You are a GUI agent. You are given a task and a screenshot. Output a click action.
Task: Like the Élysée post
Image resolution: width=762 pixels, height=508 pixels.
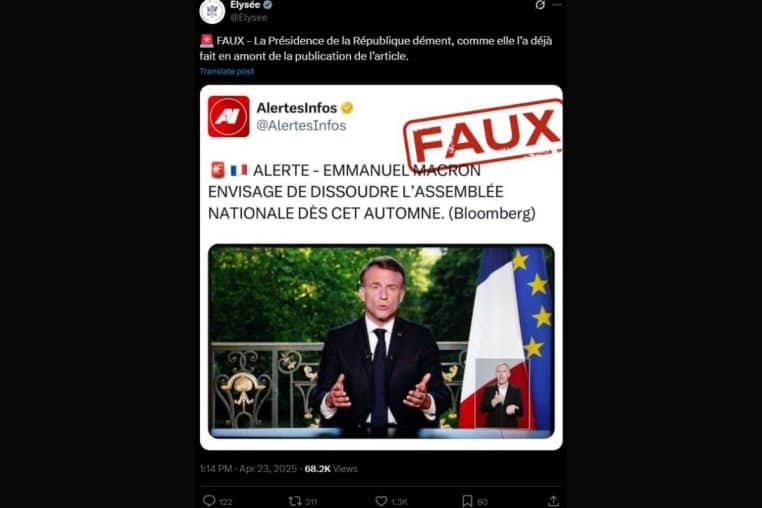pos(381,500)
